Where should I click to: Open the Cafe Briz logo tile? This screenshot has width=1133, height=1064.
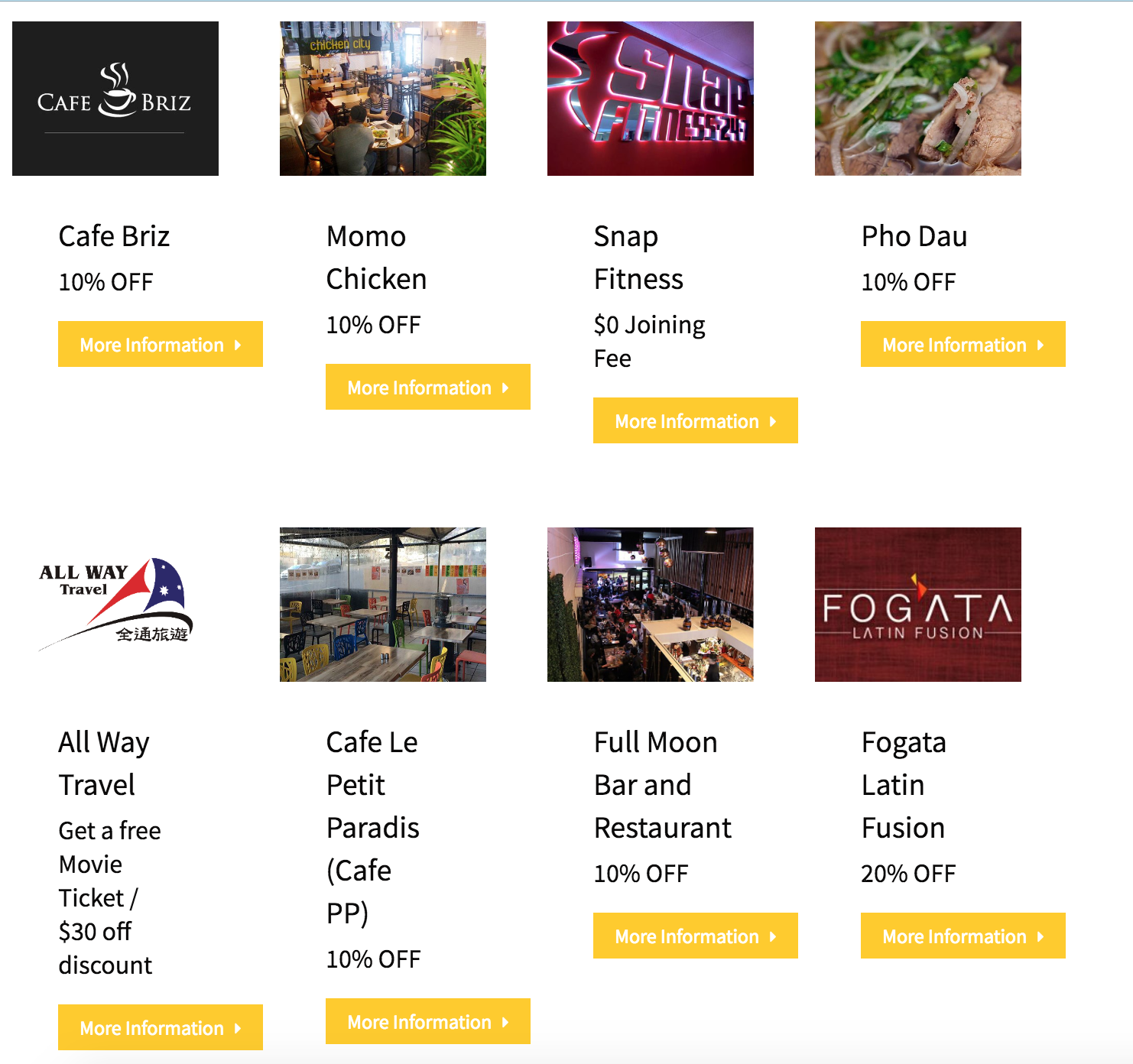[115, 99]
